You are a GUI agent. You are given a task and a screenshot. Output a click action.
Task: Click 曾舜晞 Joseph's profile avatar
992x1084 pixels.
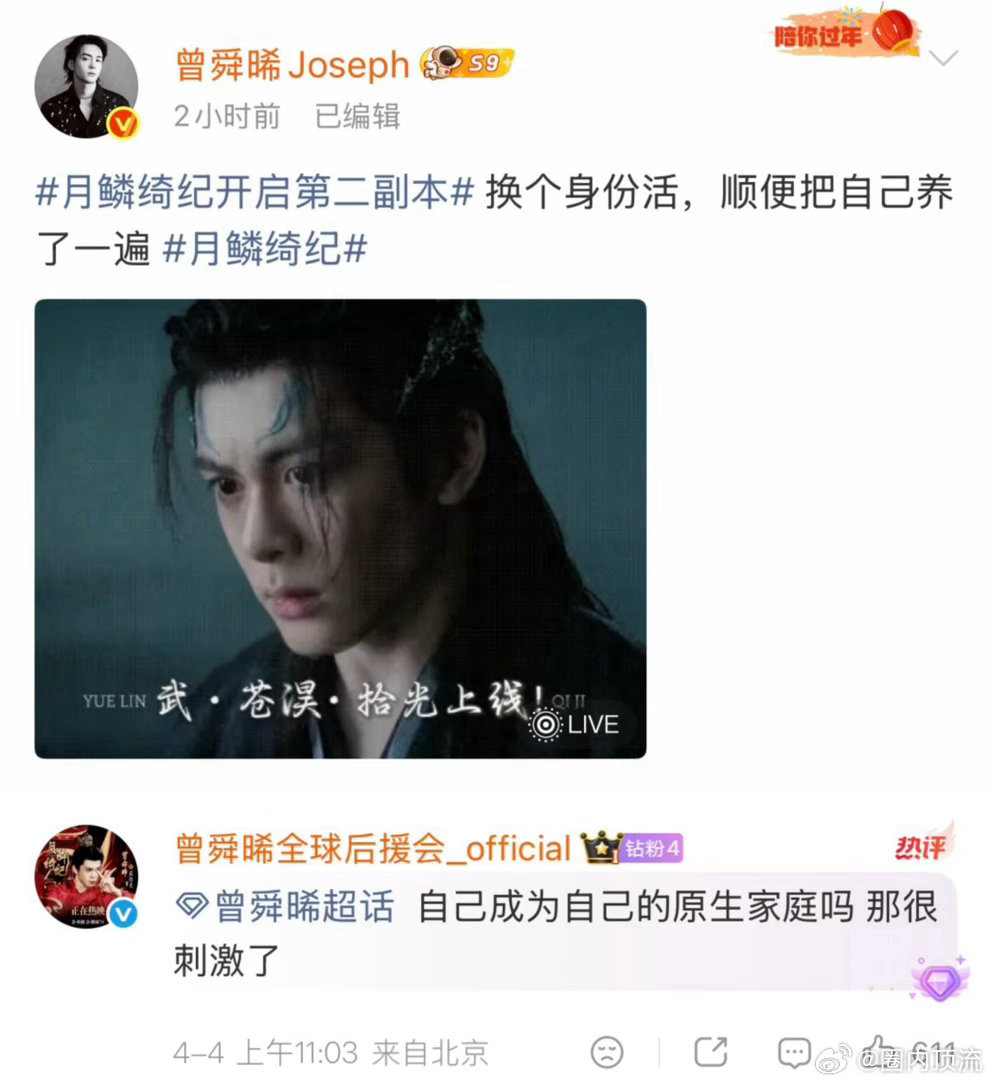(87, 85)
